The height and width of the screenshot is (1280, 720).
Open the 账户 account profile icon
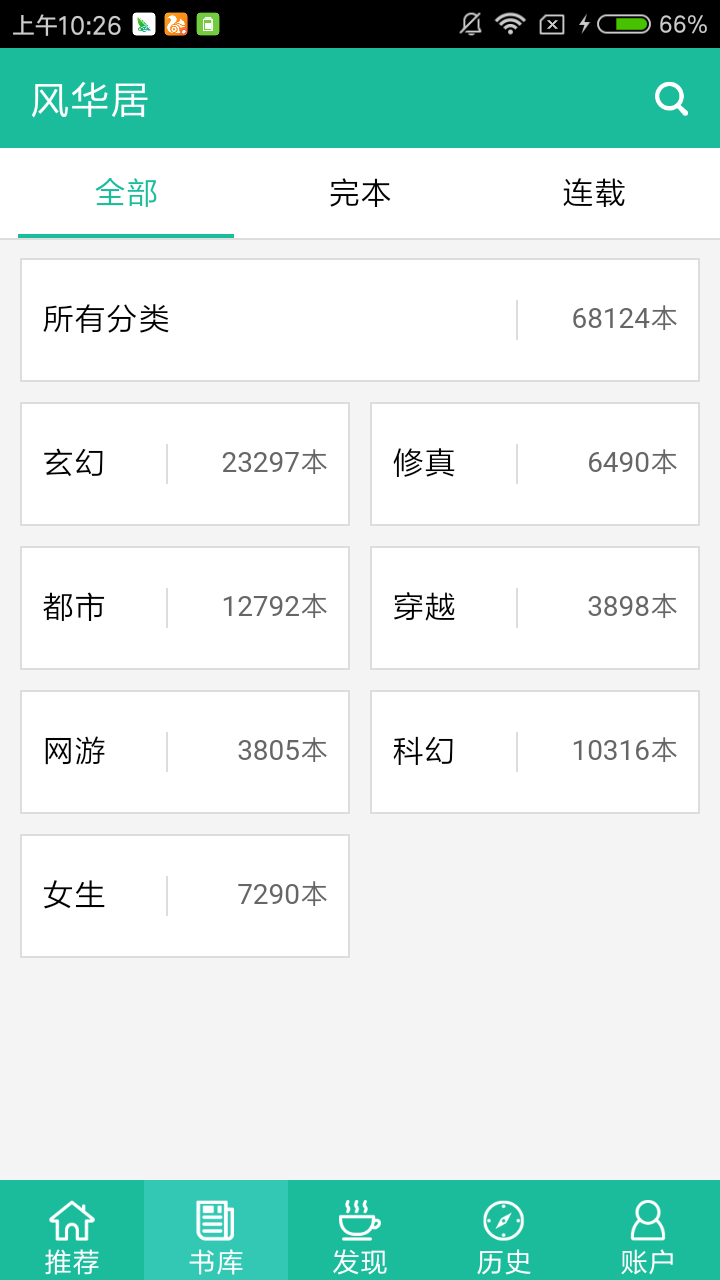[647, 1229]
